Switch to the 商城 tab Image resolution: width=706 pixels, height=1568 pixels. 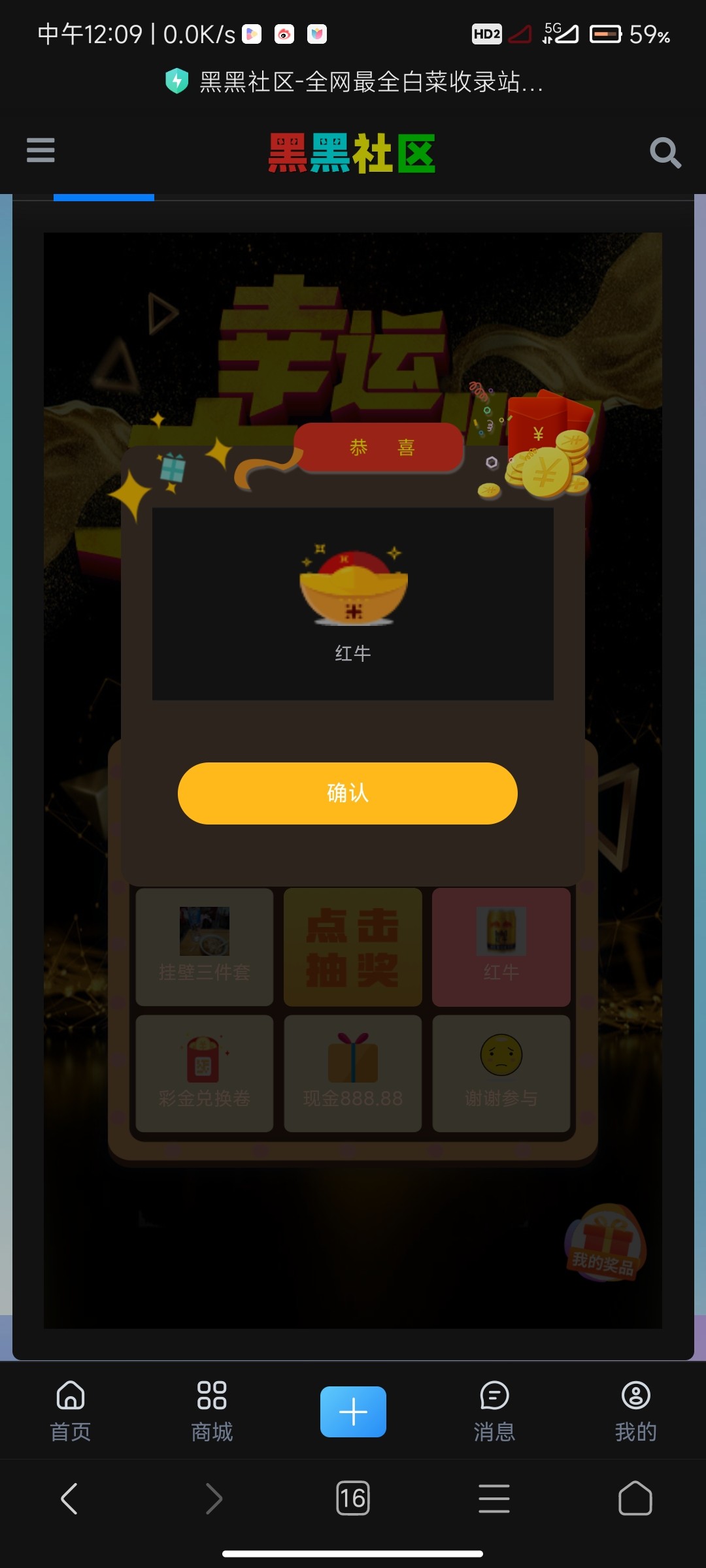212,1412
